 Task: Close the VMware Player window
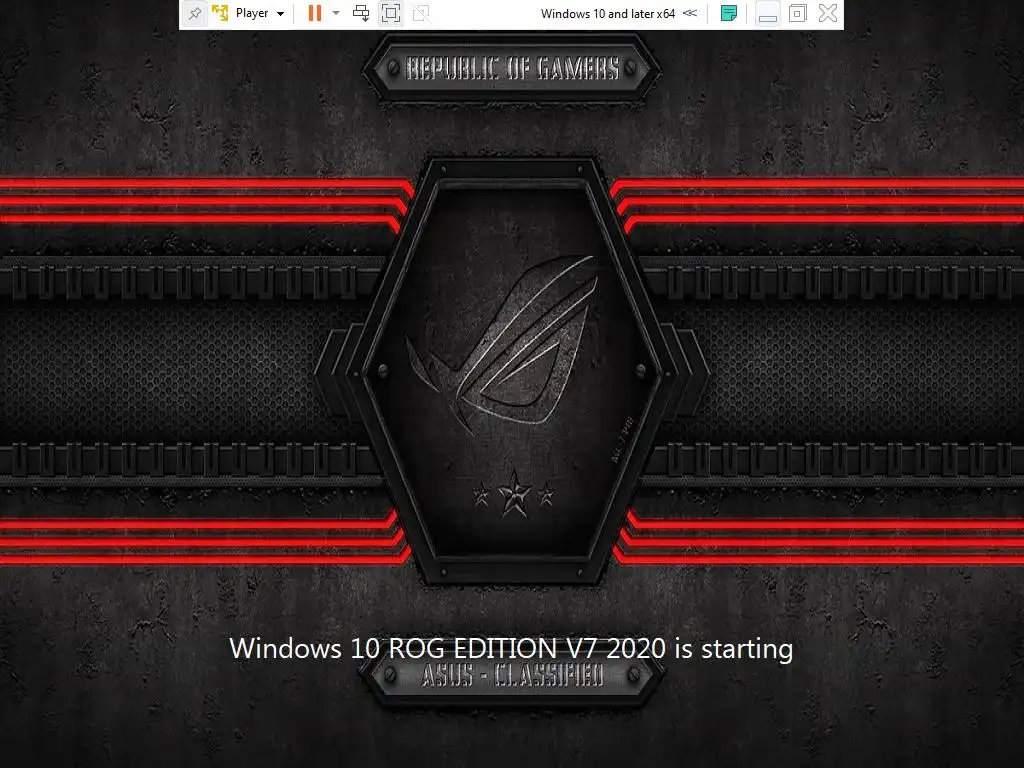click(828, 14)
